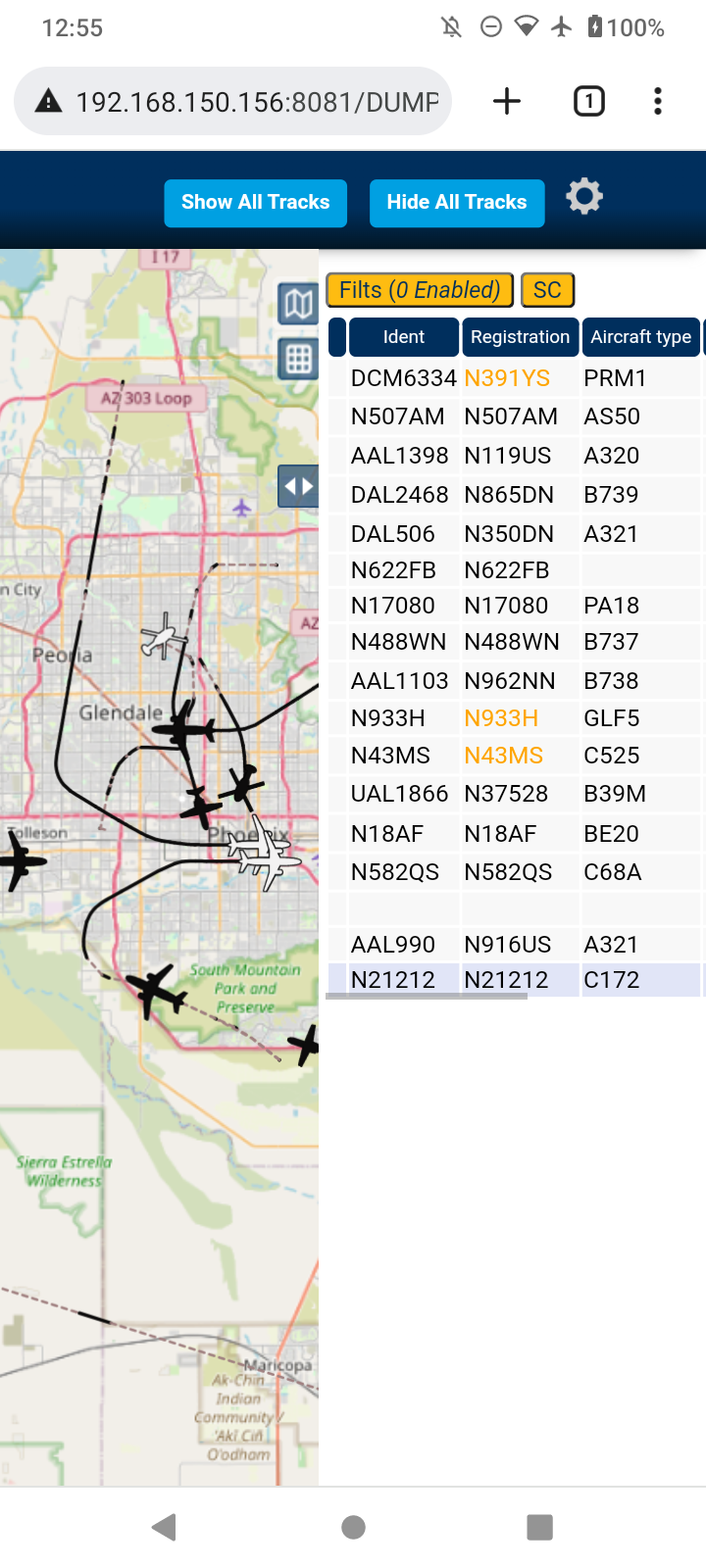
Task: Select the N21212 C172 row
Action: (x=516, y=980)
